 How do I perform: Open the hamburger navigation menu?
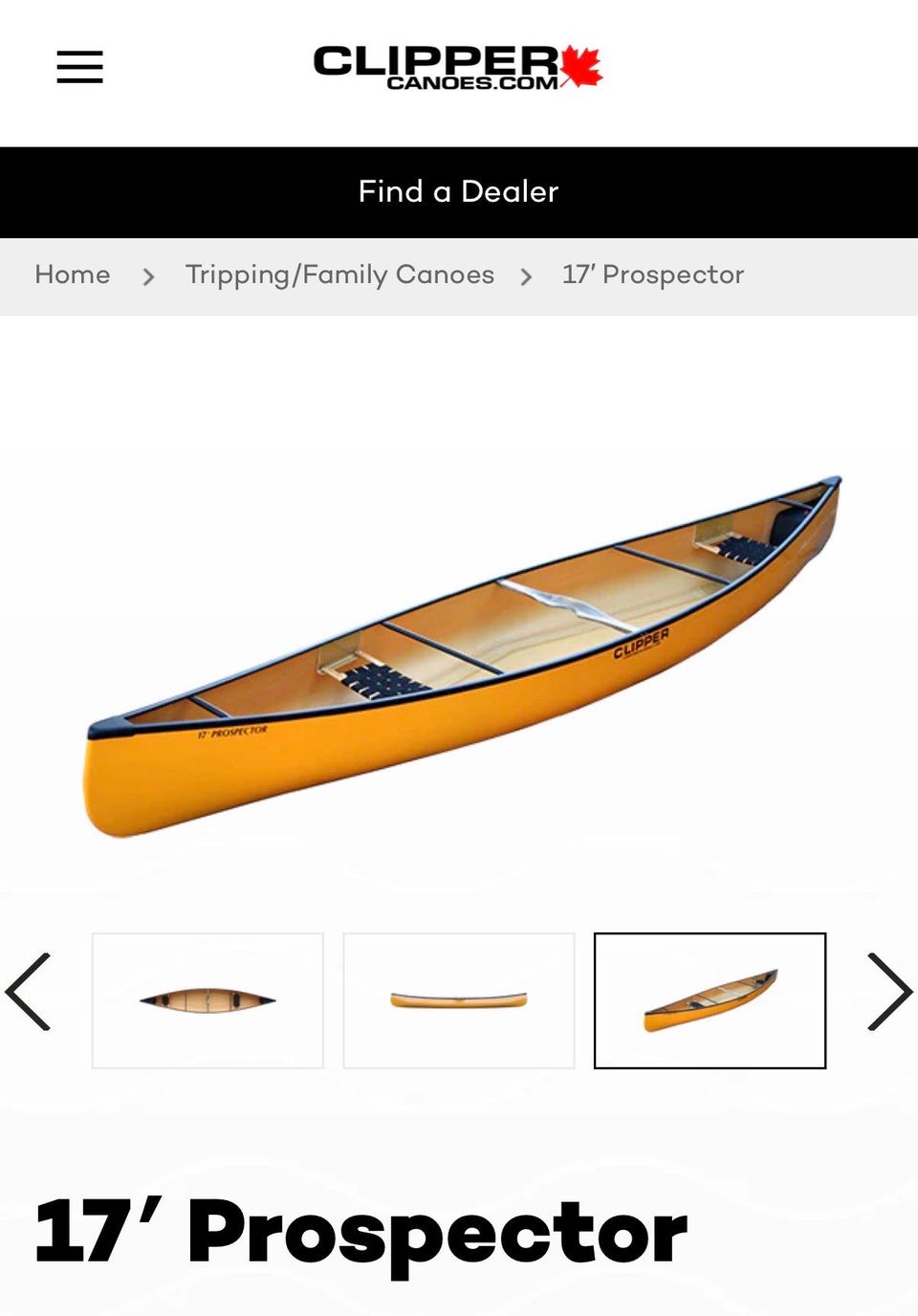click(x=79, y=67)
